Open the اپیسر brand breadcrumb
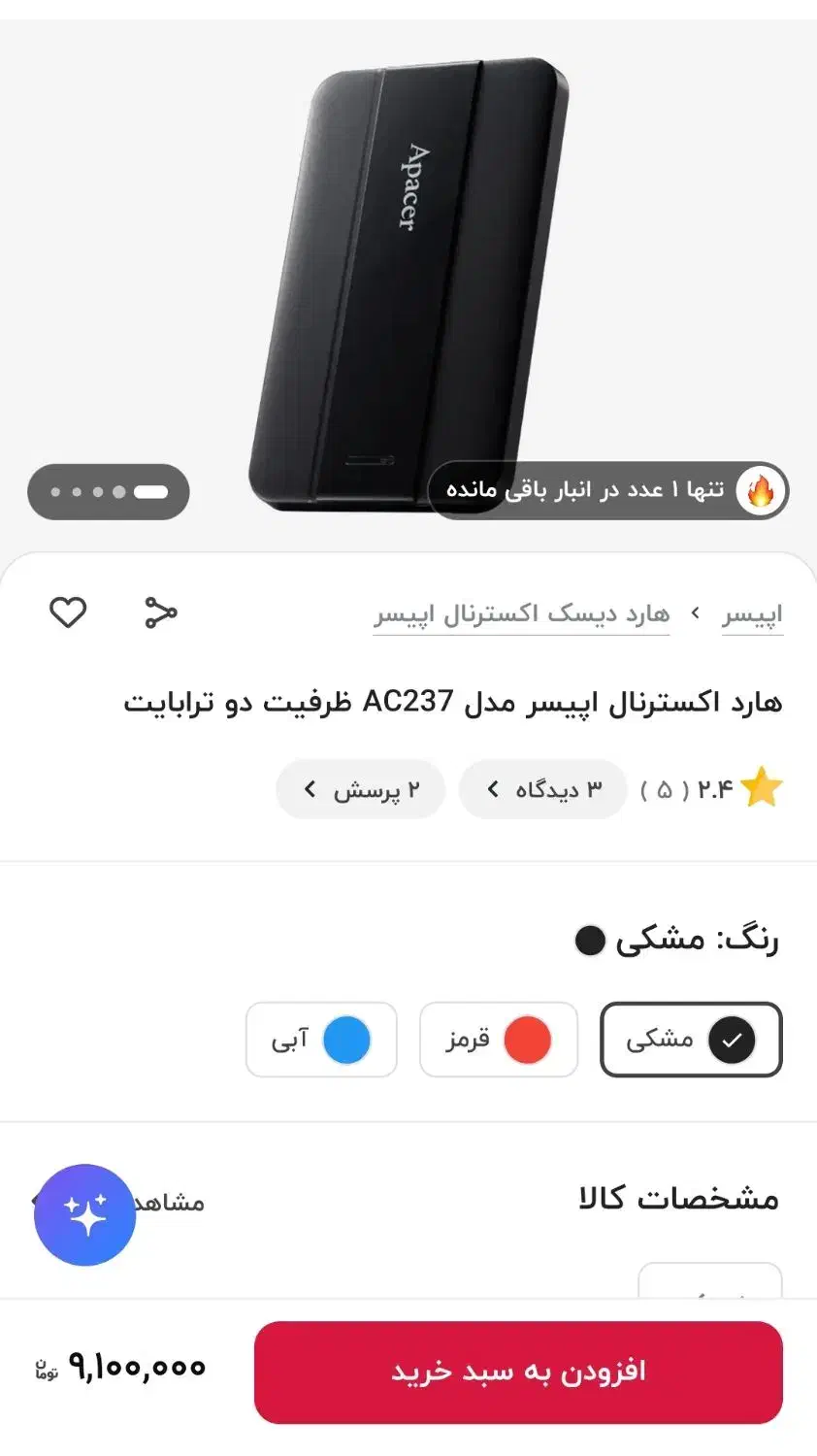The image size is (817, 1456). pos(752,612)
